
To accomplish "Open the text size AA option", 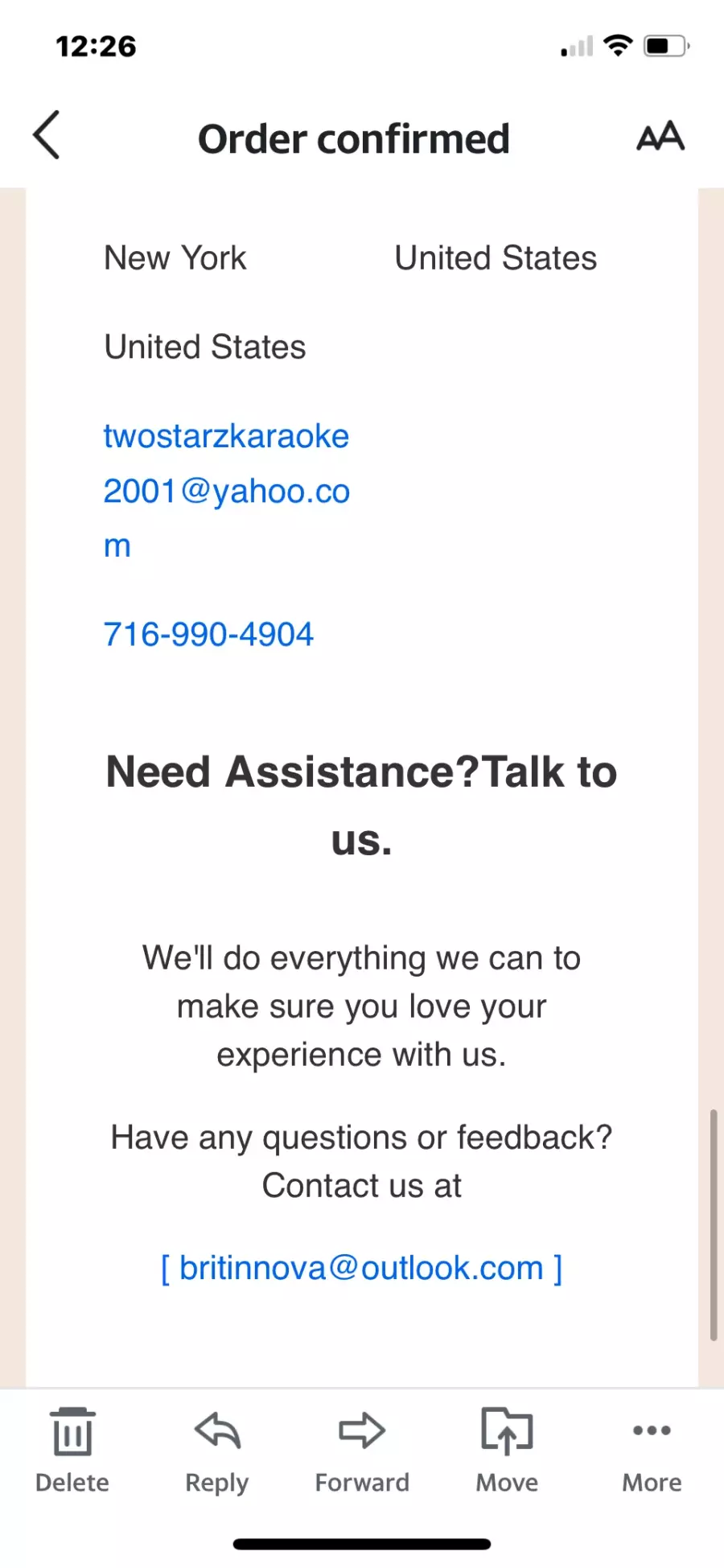I will tap(660, 137).
